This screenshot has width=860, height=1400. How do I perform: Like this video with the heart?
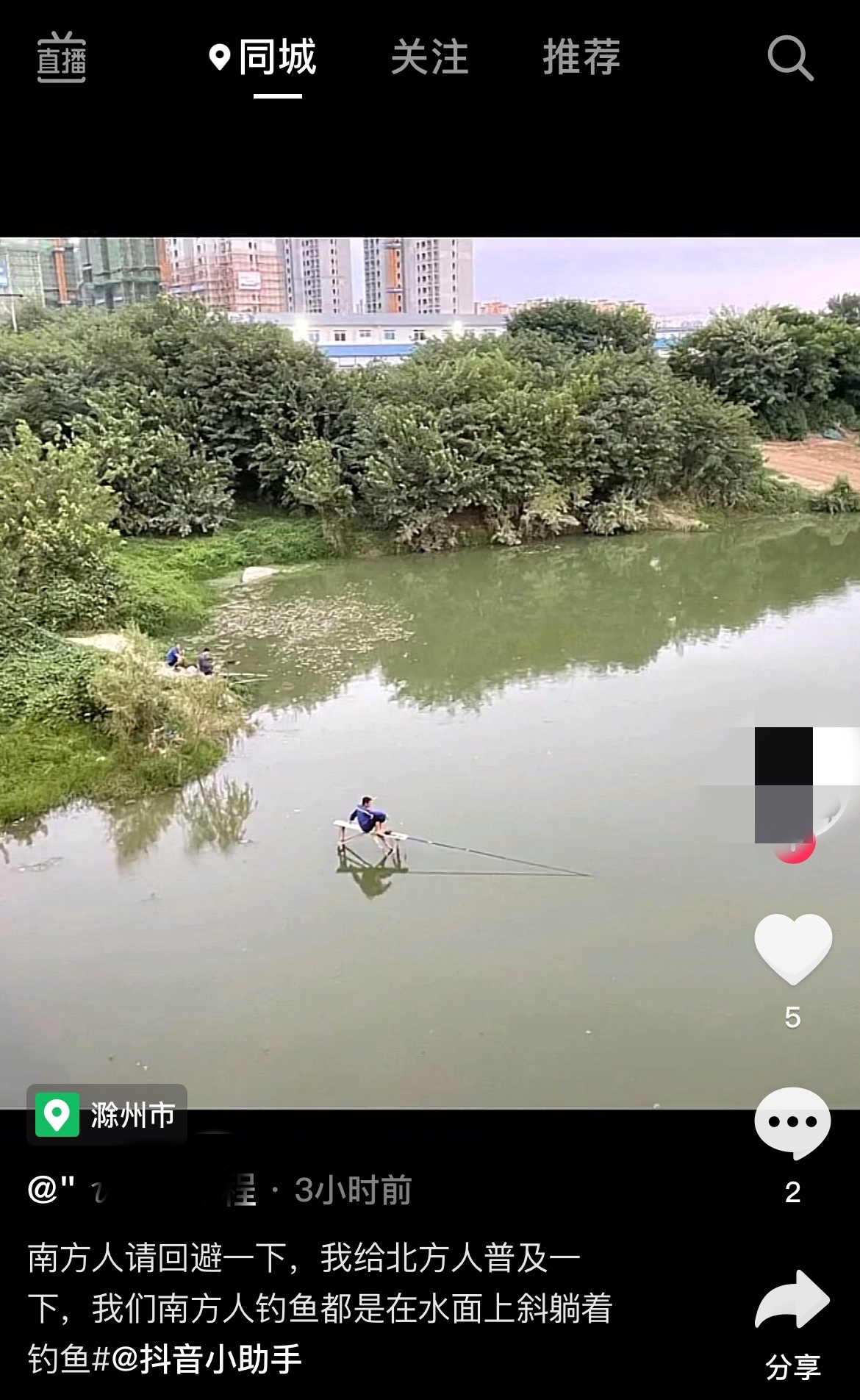tap(793, 949)
